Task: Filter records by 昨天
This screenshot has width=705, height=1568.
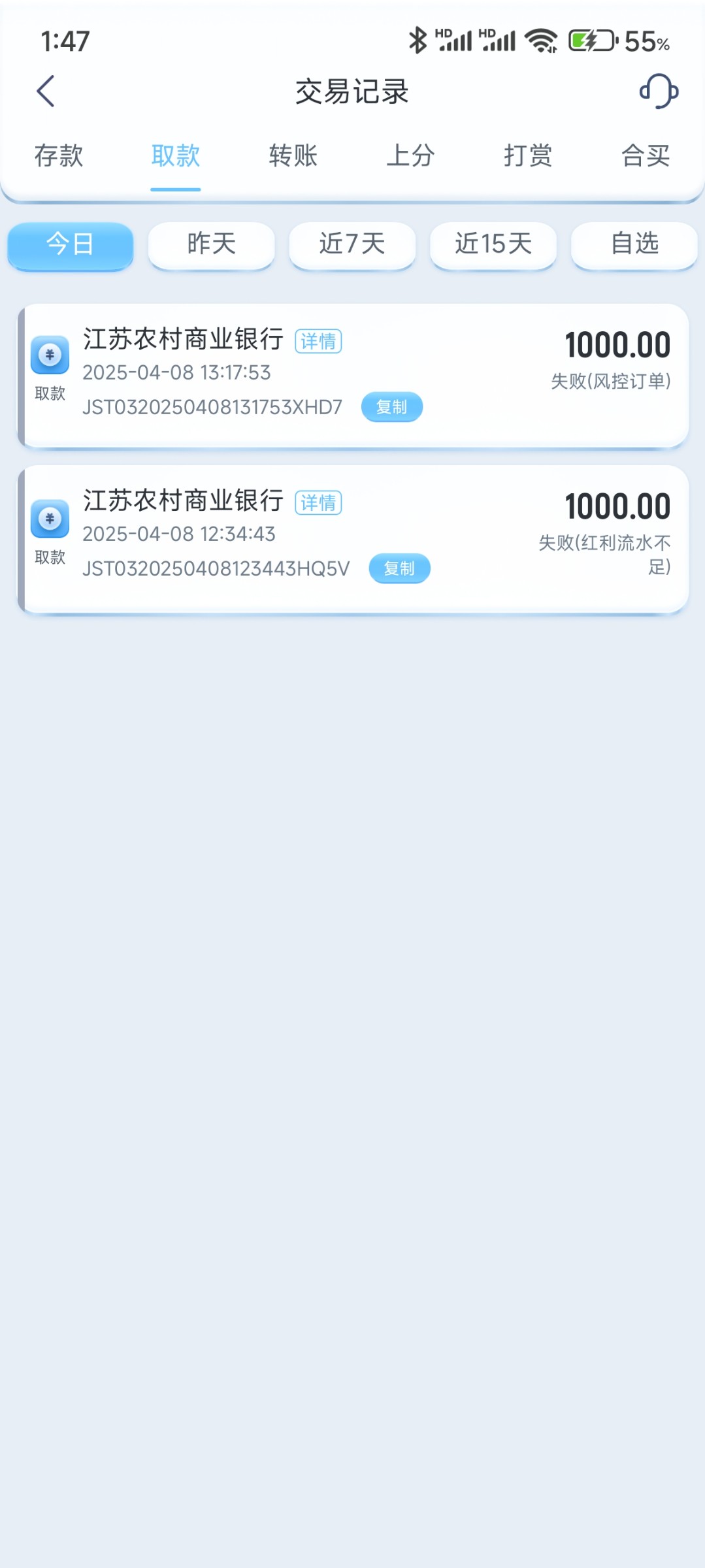Action: (212, 245)
